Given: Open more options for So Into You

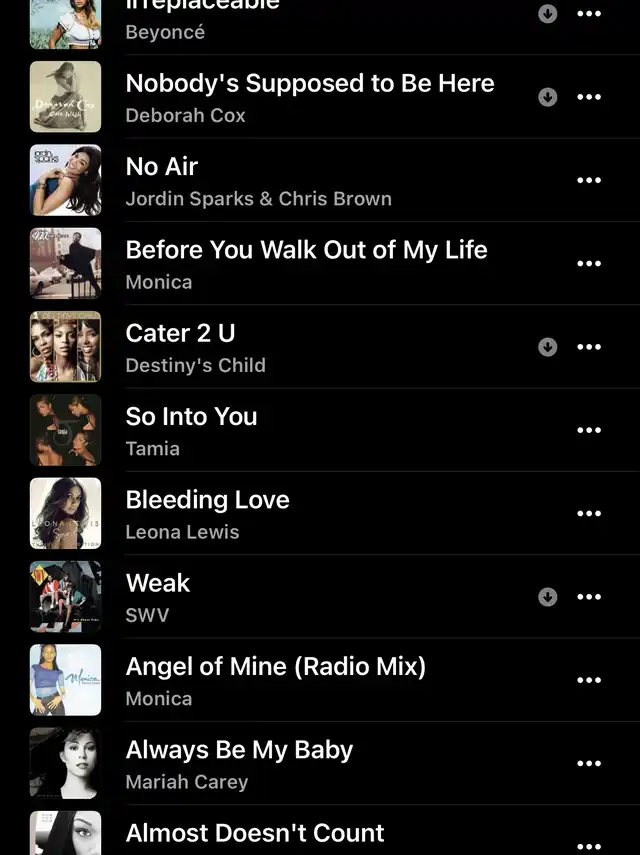Looking at the screenshot, I should 589,430.
